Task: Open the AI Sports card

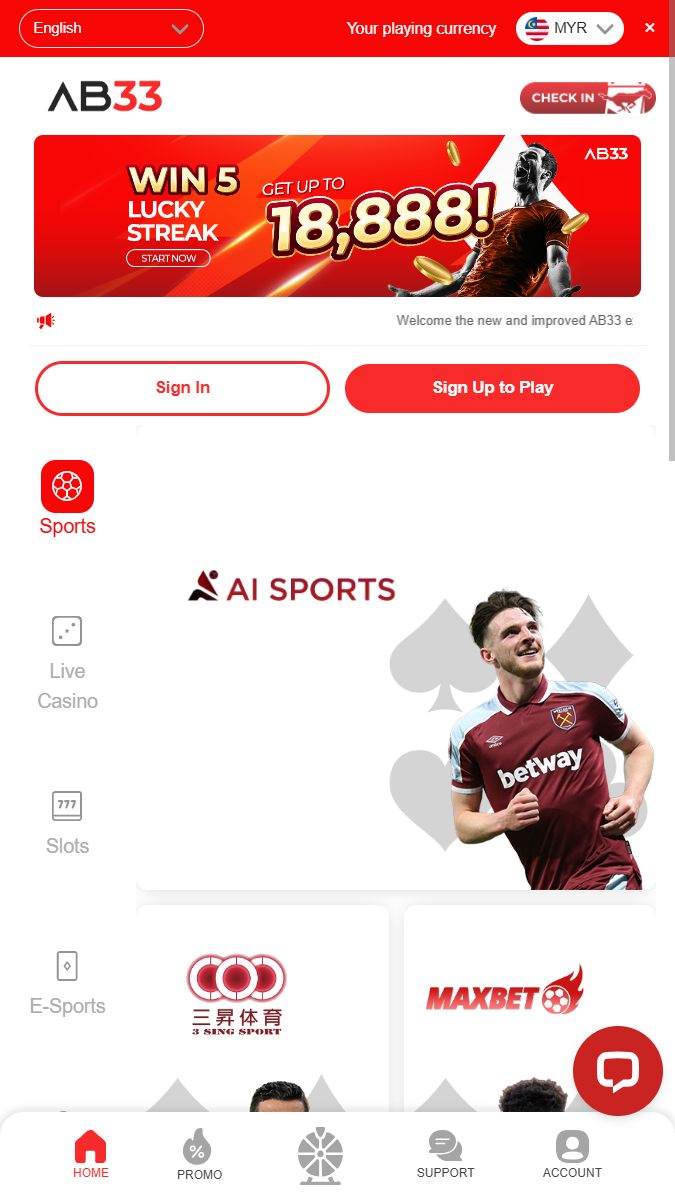Action: pyautogui.click(x=396, y=658)
